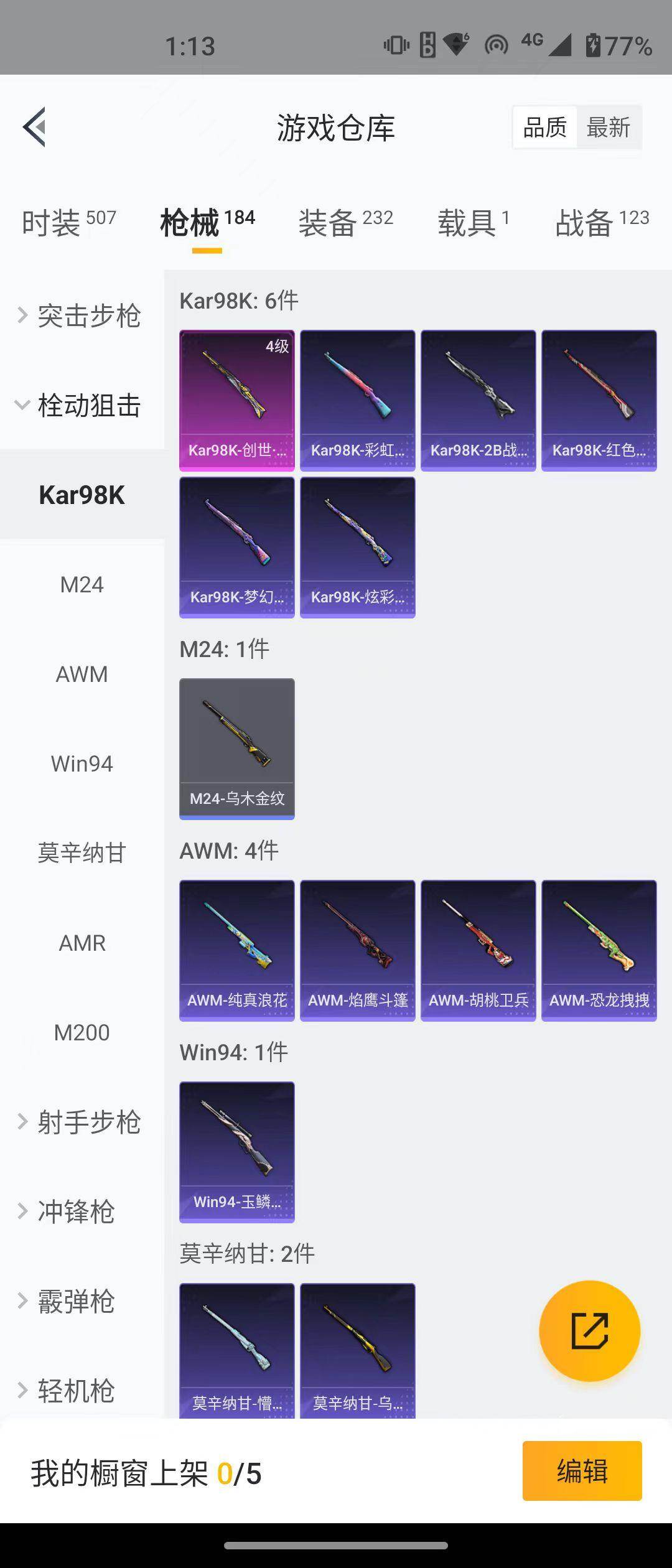The height and width of the screenshot is (1568, 672).
Task: Sort inventory by 品质
Action: tap(544, 128)
